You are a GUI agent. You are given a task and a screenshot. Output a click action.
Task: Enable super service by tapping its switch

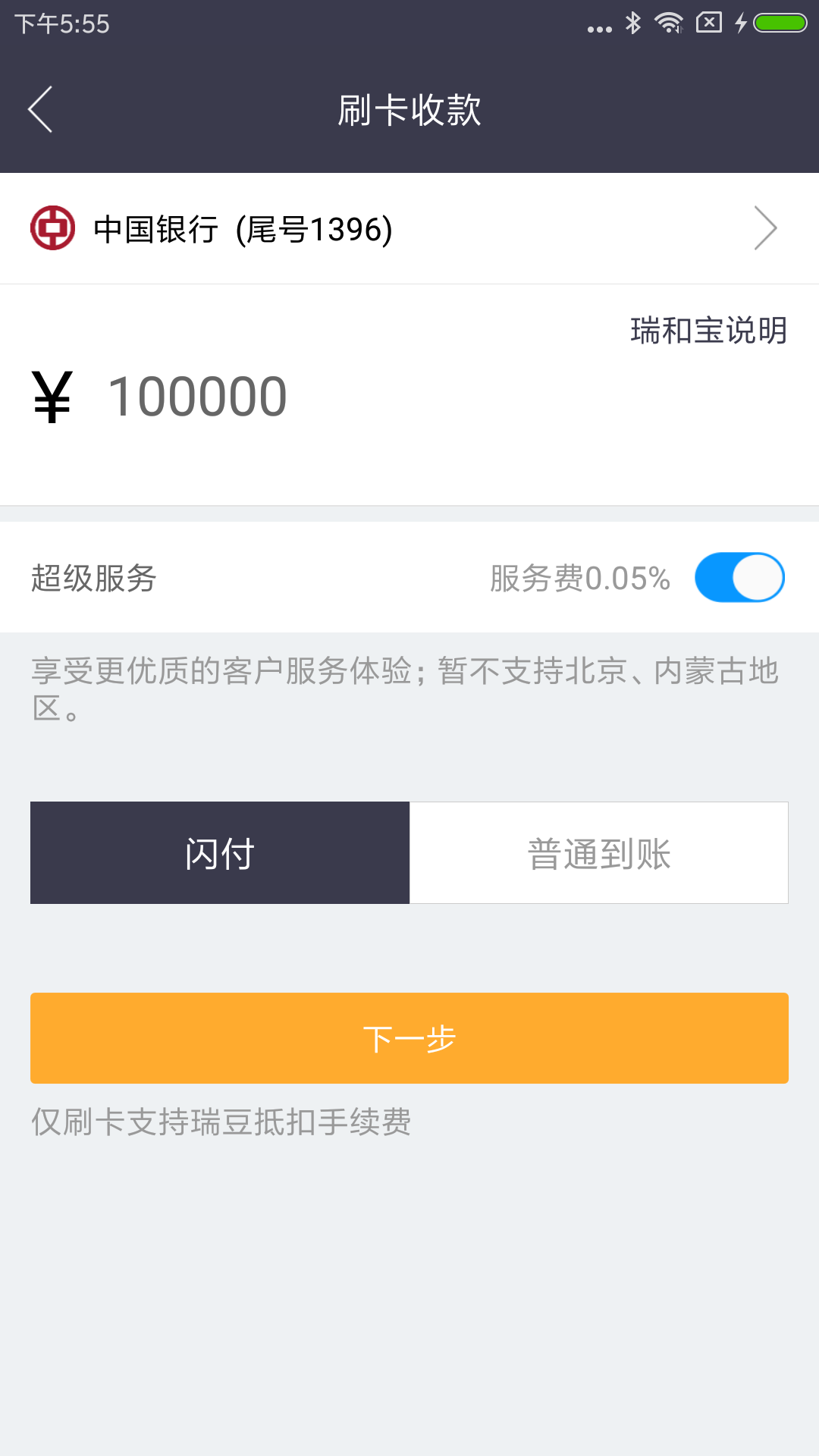point(739,576)
